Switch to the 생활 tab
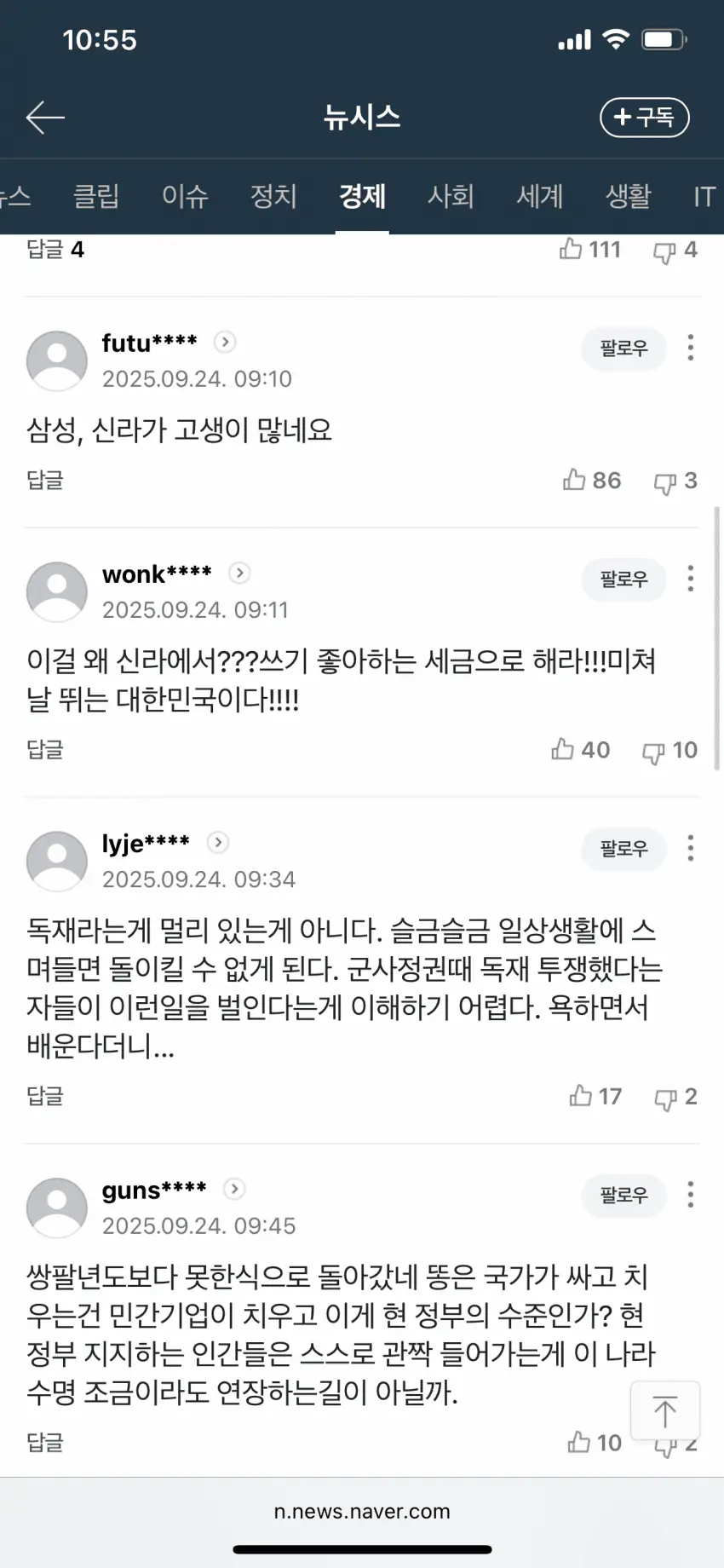Viewport: 724px width, 1568px height. (628, 197)
